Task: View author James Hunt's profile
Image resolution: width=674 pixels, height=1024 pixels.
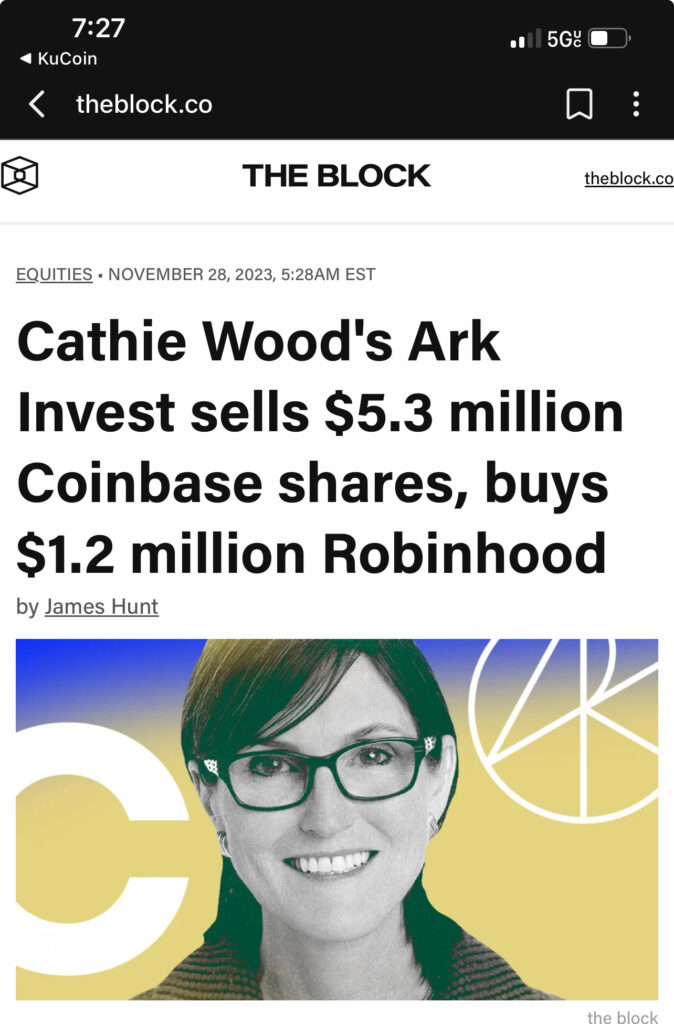Action: coord(101,606)
